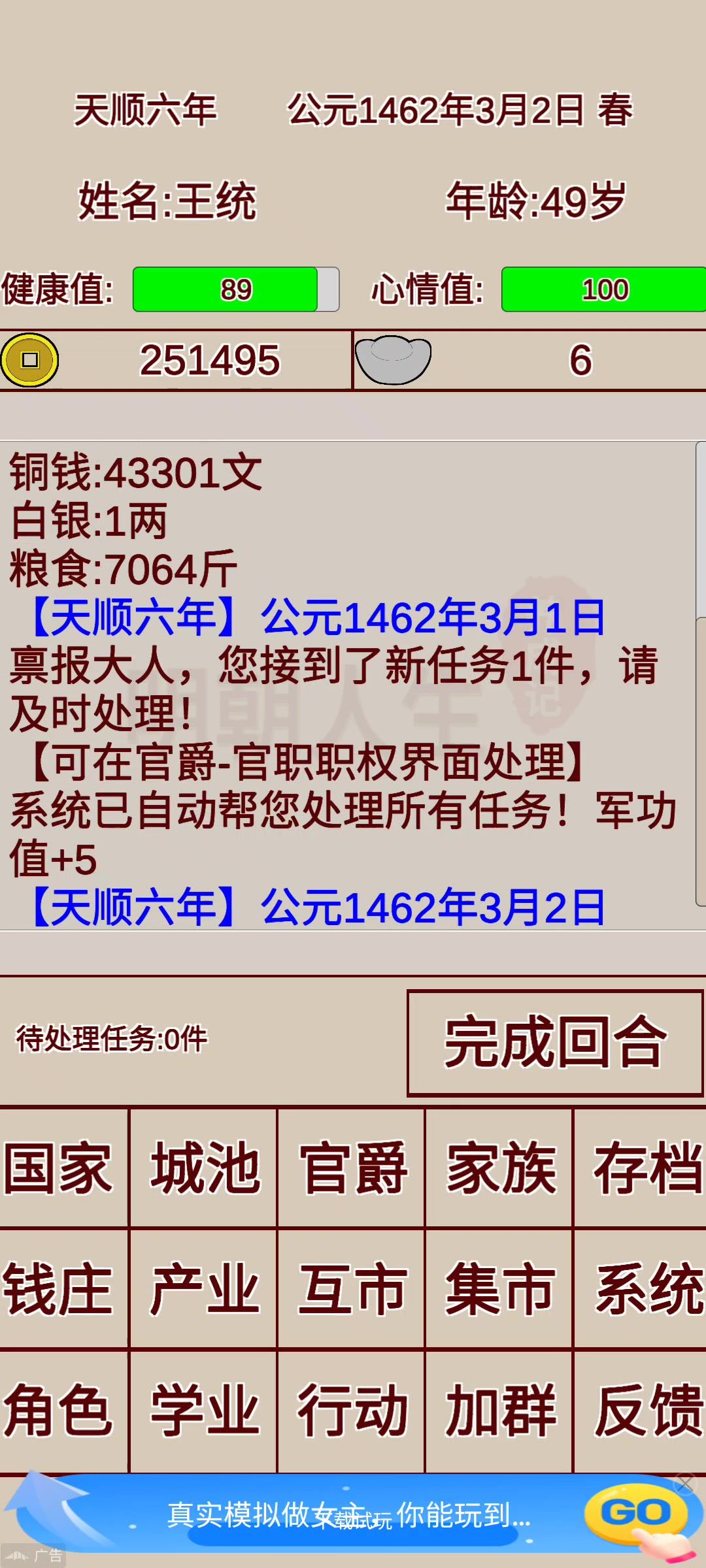Open the 学业 studies menu
Screen dimensions: 706x1568
point(204,1410)
